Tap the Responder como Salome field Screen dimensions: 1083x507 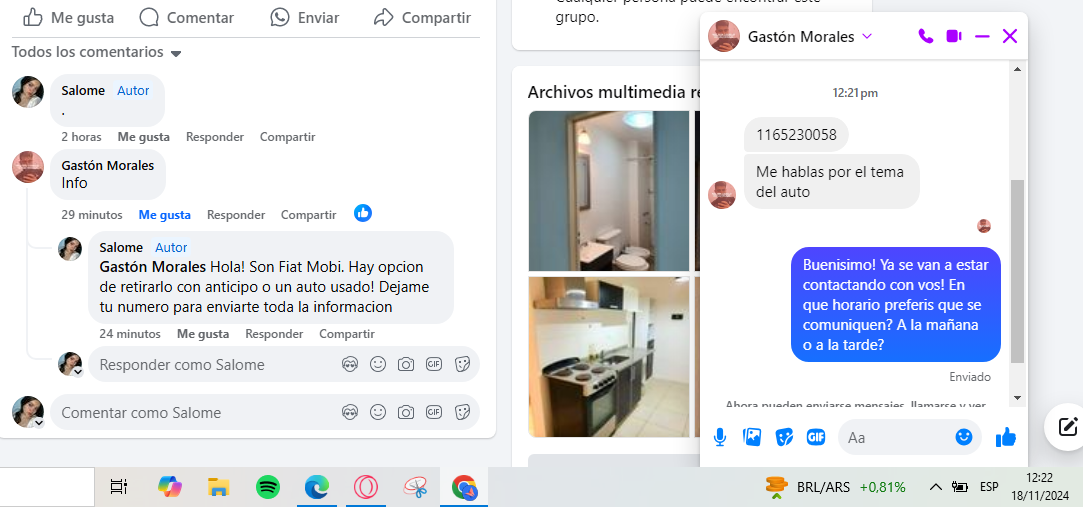210,365
